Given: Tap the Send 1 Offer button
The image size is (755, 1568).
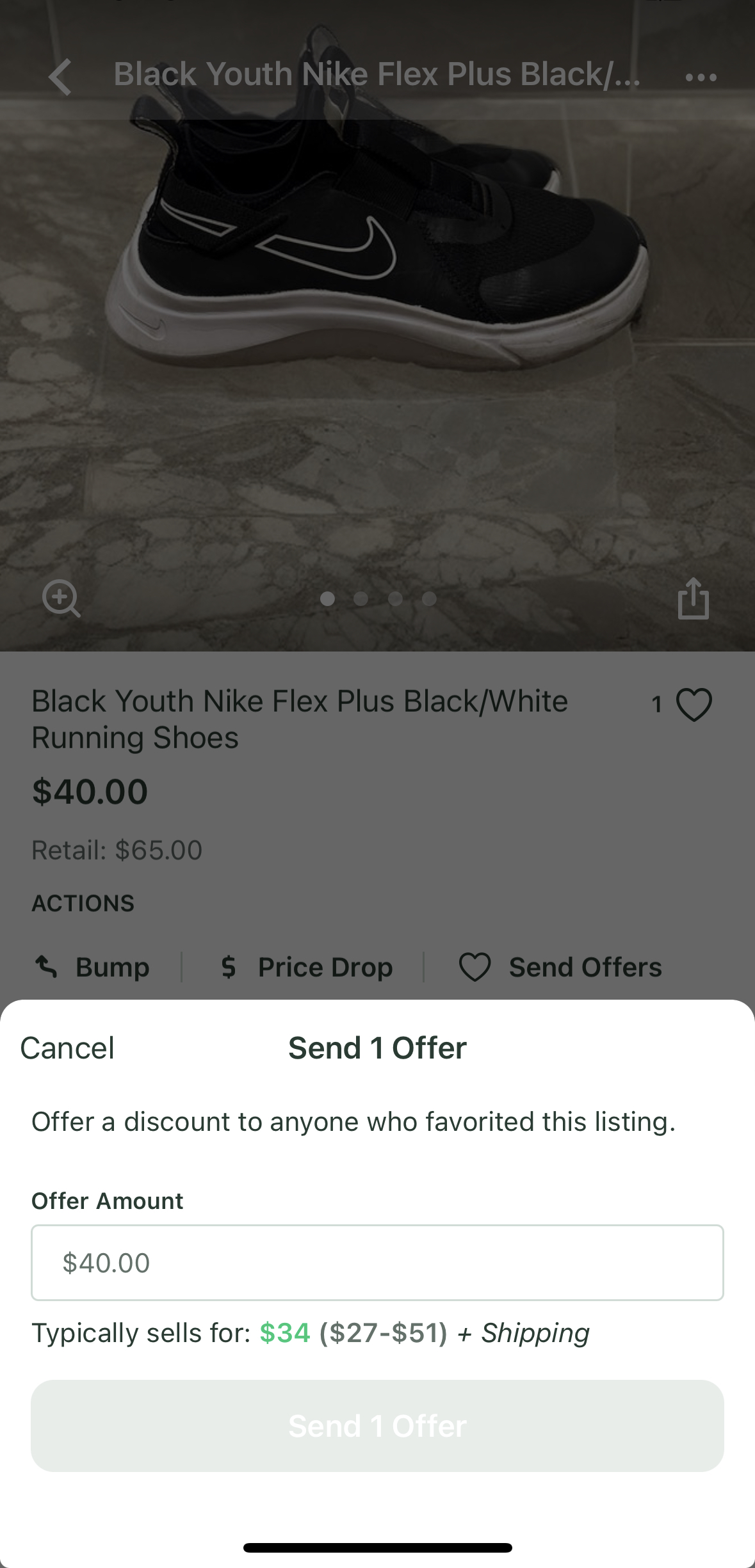Looking at the screenshot, I should point(377,1426).
